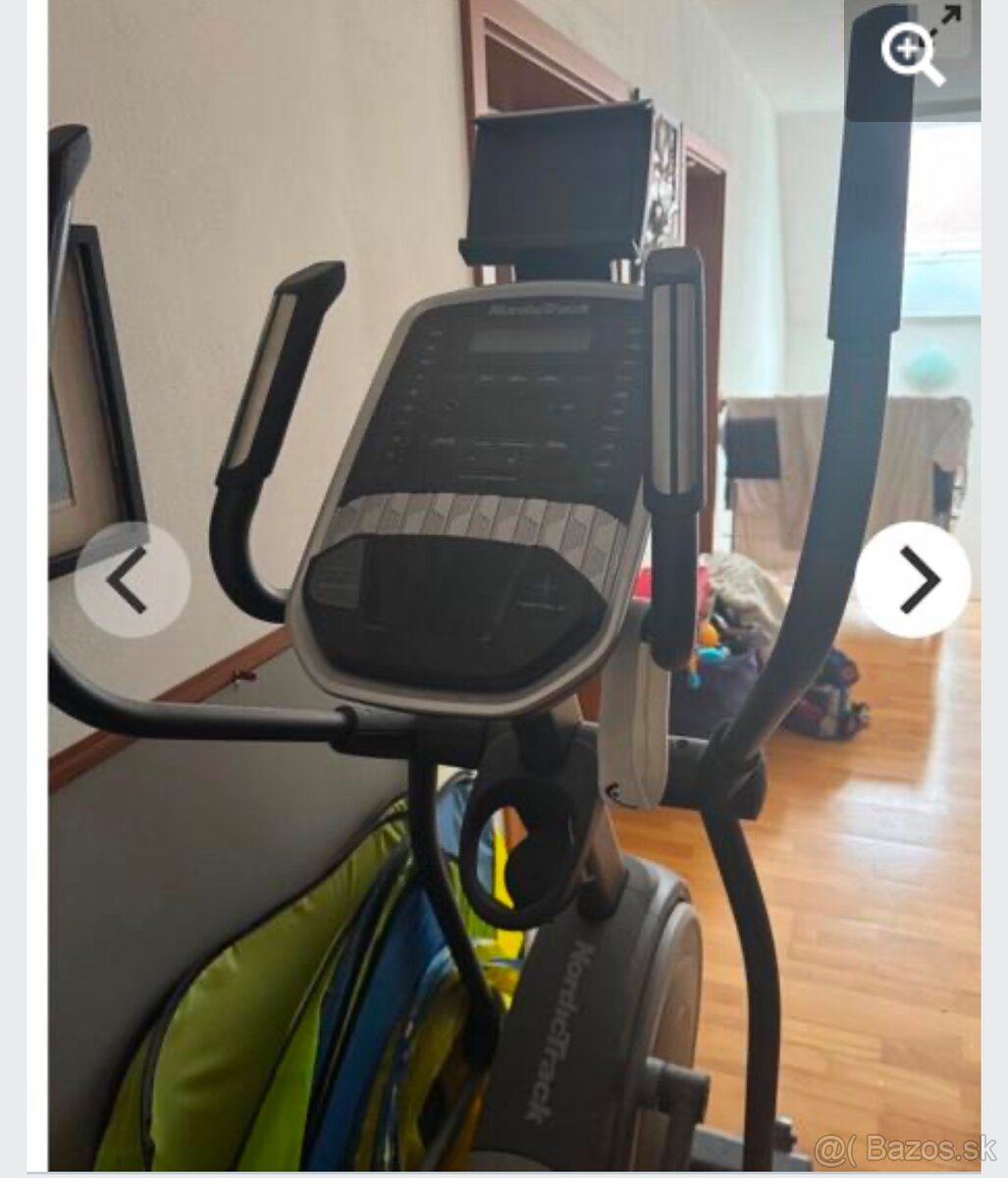The width and height of the screenshot is (1008, 1178).
Task: Go back to the previous photo
Action: click(132, 580)
